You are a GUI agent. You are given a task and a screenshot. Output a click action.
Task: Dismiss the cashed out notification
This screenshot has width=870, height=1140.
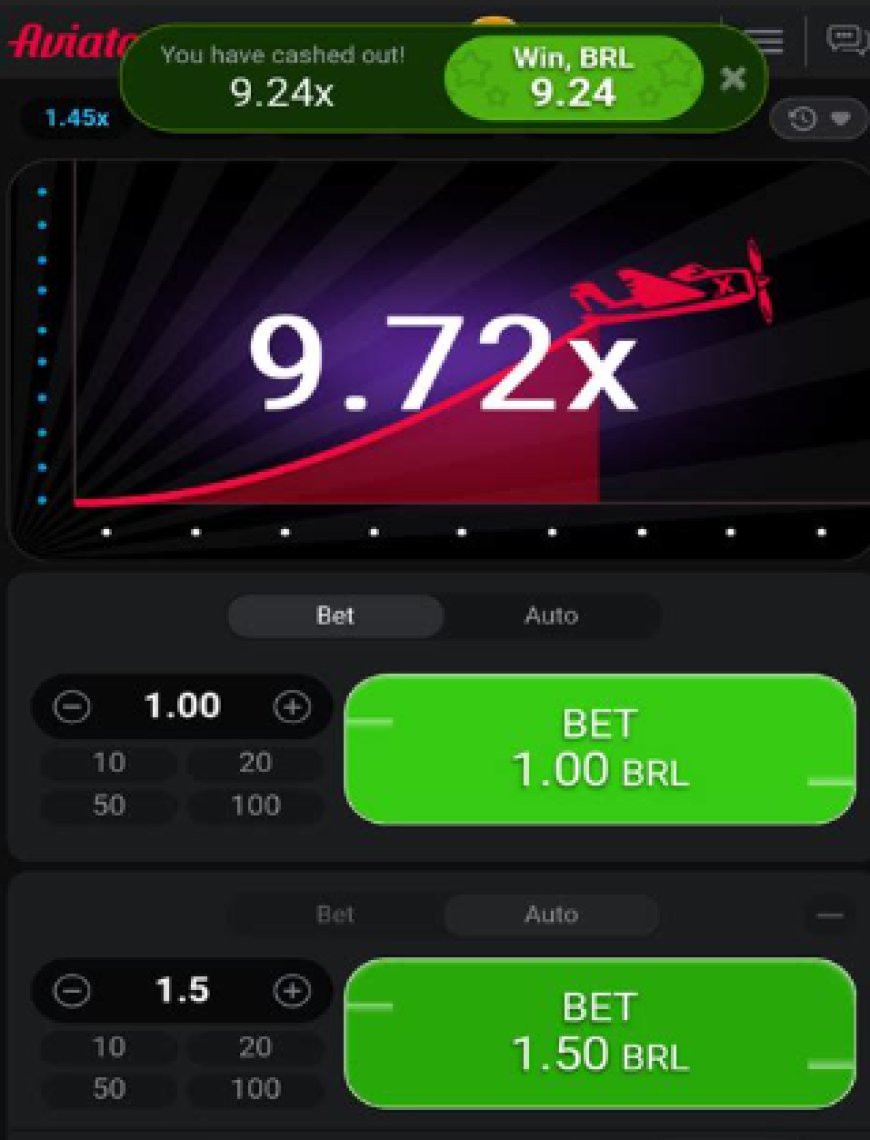coord(733,79)
